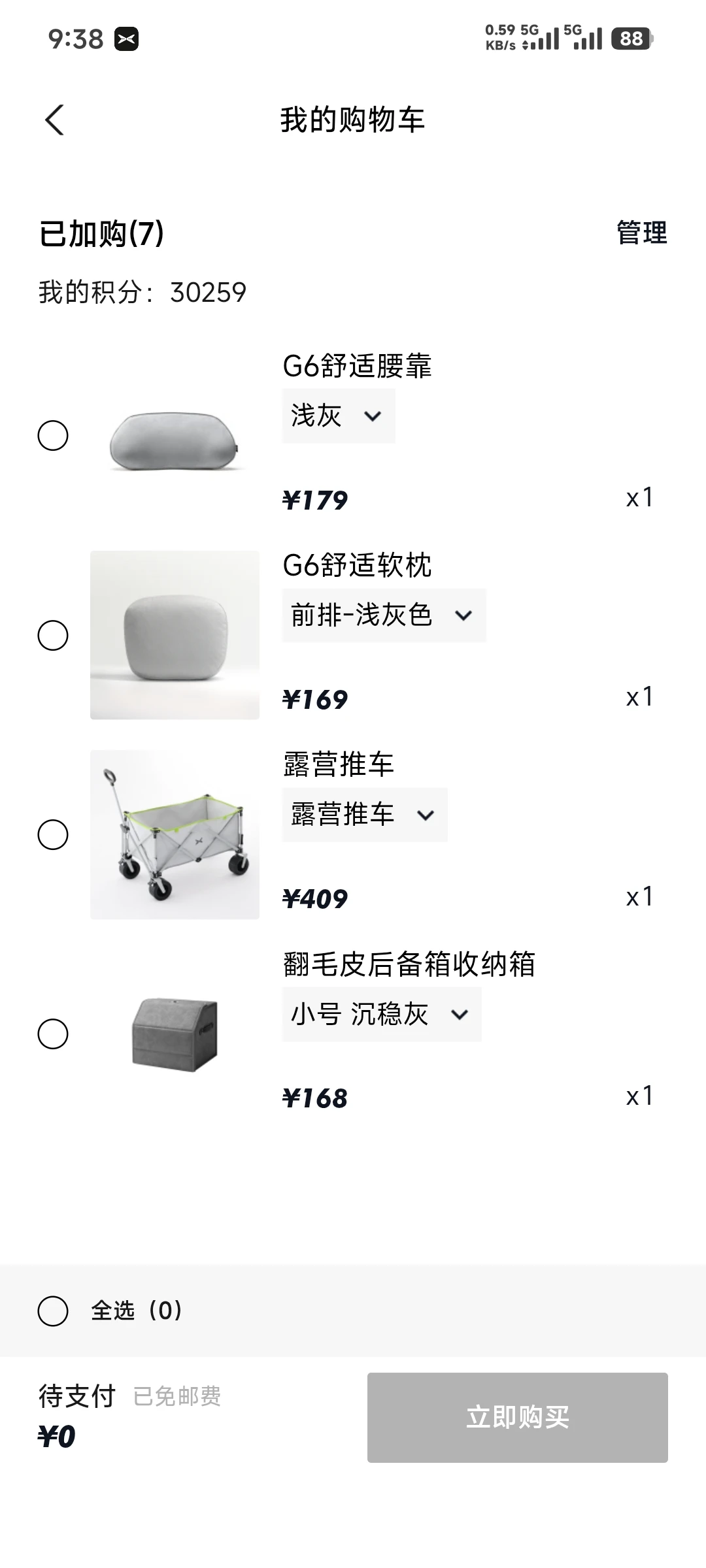Tick the 全选 select-all circle
The height and width of the screenshot is (1568, 706).
tap(53, 1311)
